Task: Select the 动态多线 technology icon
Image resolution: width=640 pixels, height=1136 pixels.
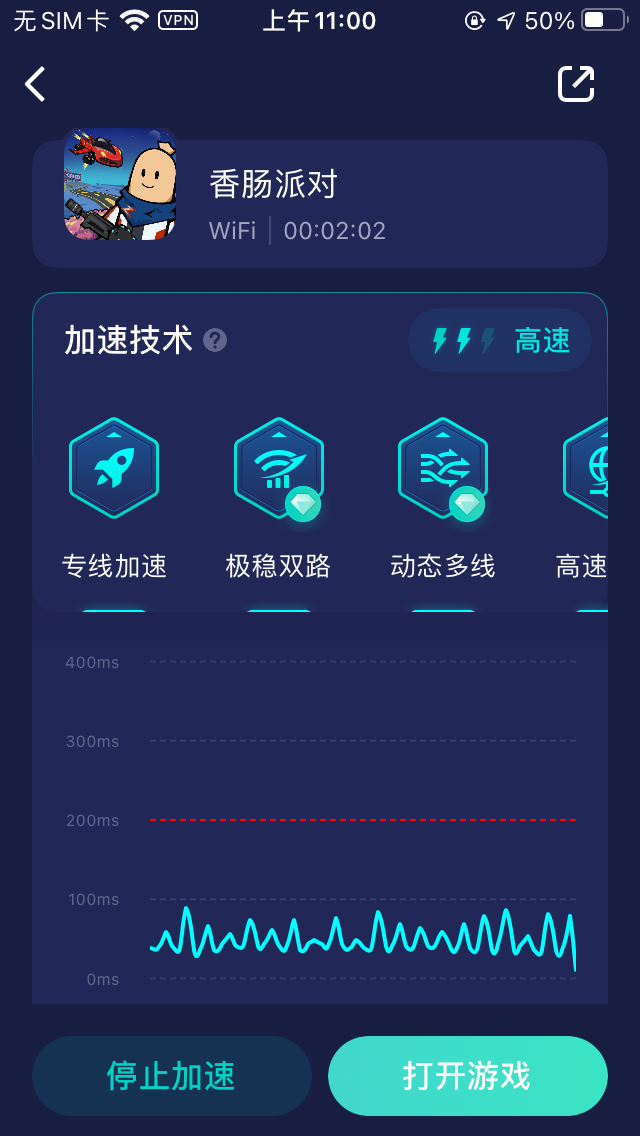Action: tap(443, 468)
